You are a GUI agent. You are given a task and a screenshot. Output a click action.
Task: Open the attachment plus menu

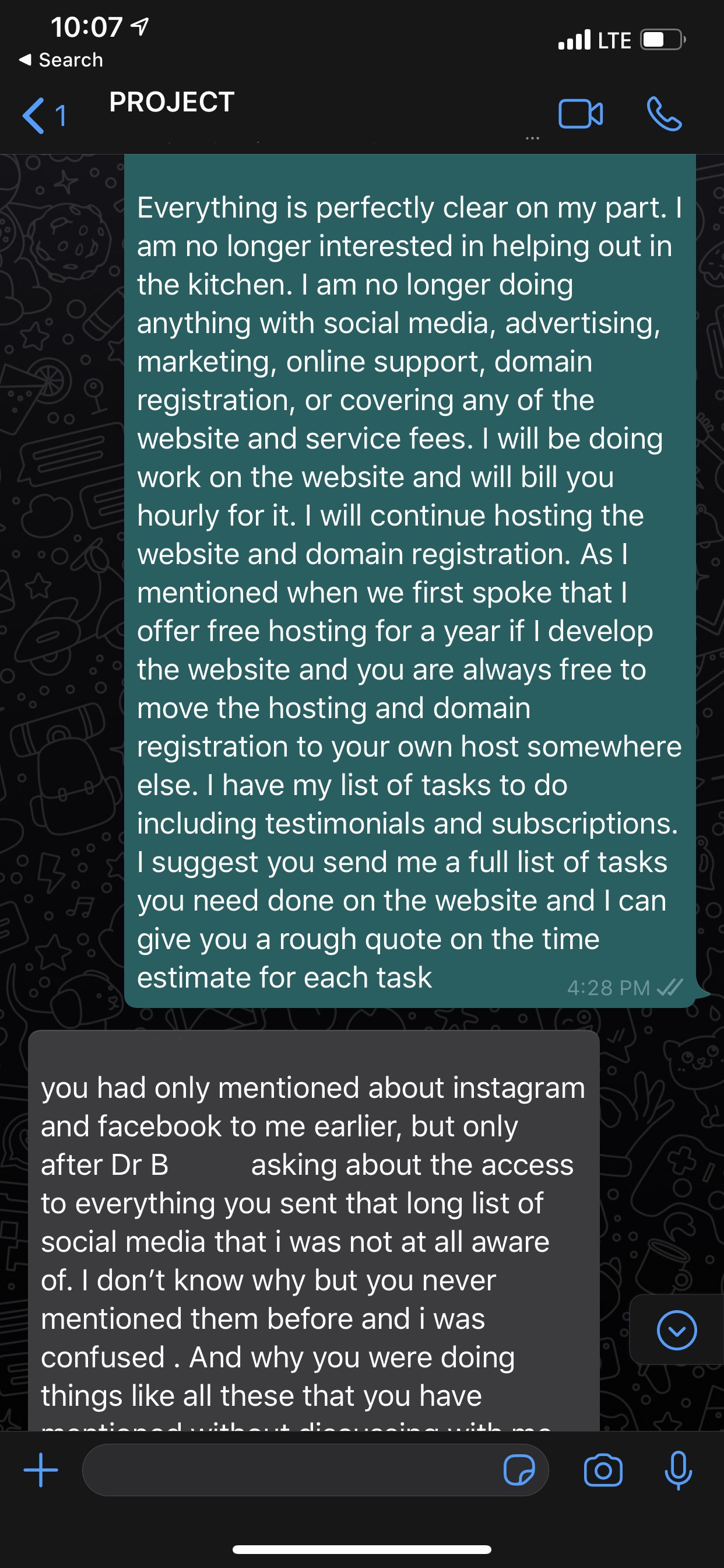tap(41, 1470)
